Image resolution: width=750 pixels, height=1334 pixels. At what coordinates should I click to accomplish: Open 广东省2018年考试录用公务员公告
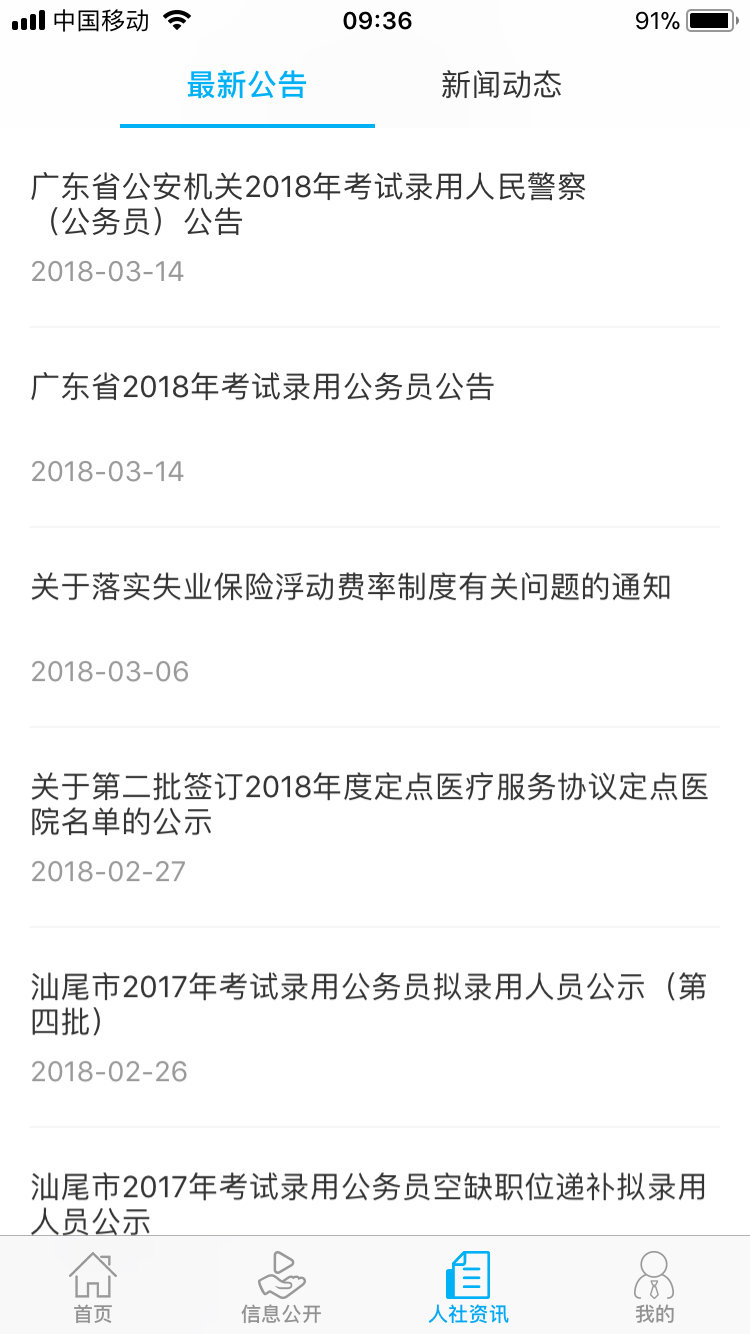tap(263, 387)
